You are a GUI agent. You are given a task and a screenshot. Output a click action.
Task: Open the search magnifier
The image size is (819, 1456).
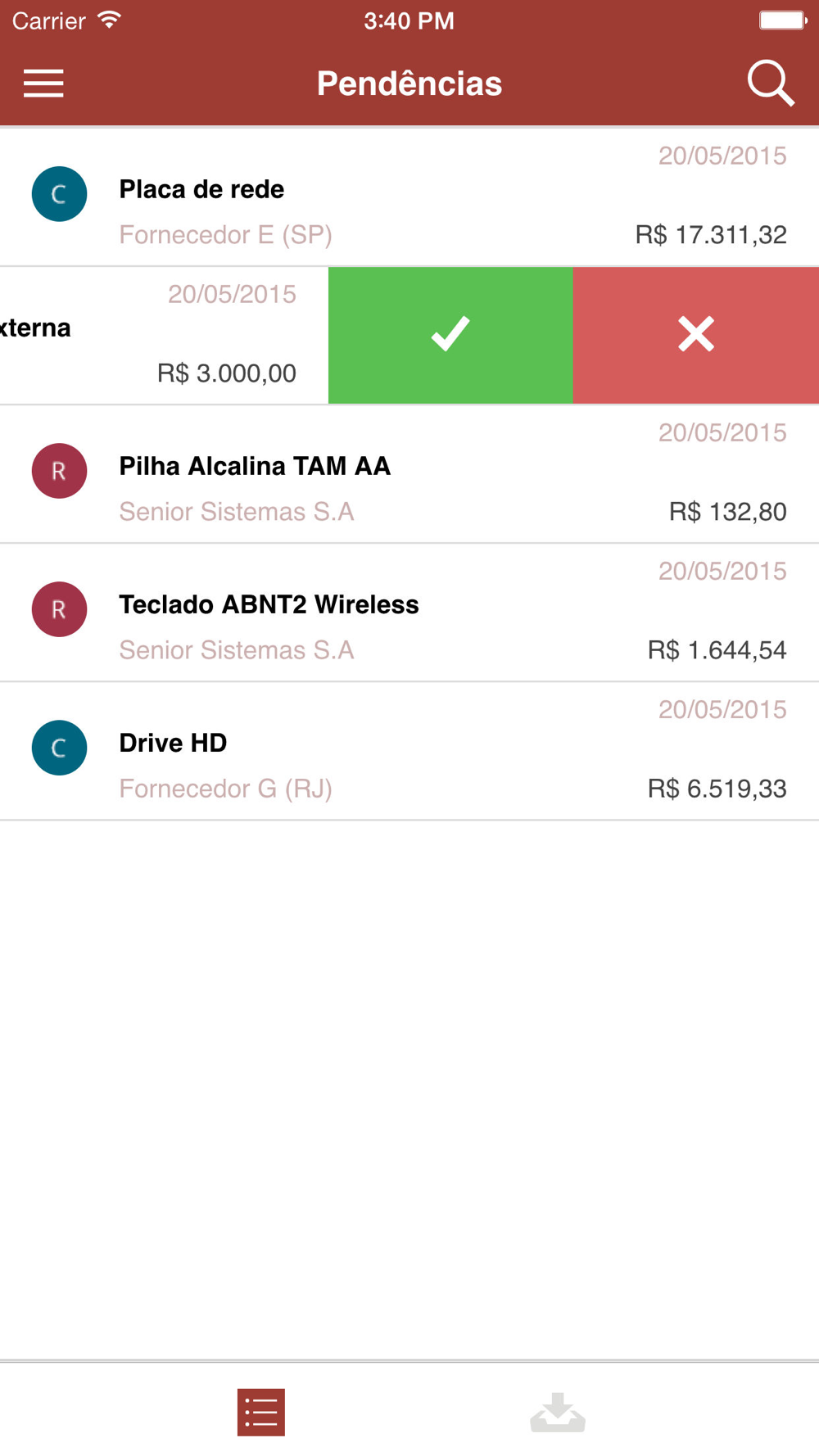click(771, 83)
